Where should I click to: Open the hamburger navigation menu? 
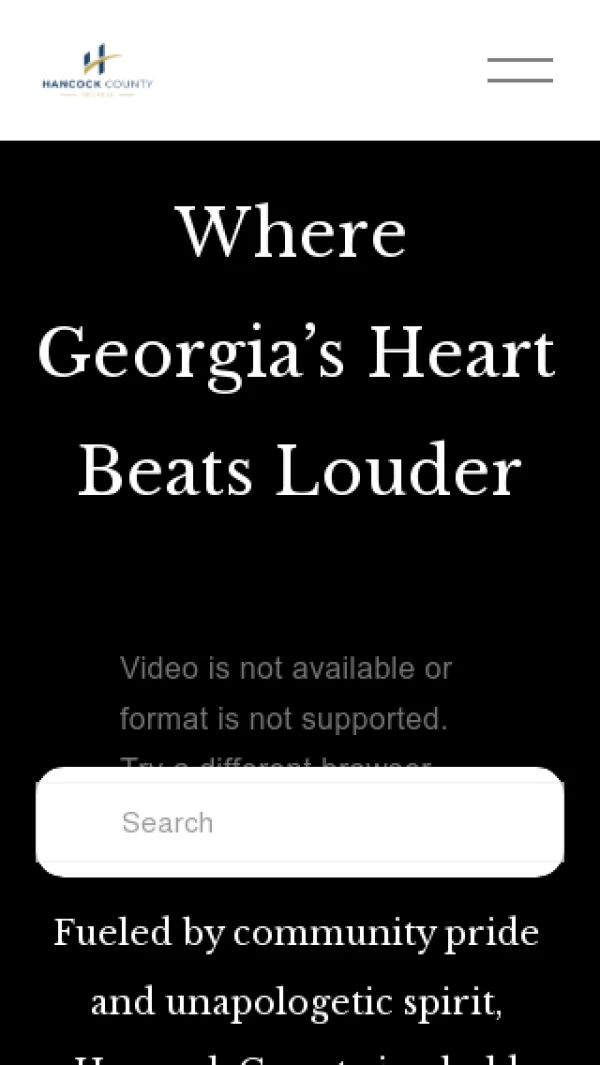pyautogui.click(x=520, y=70)
